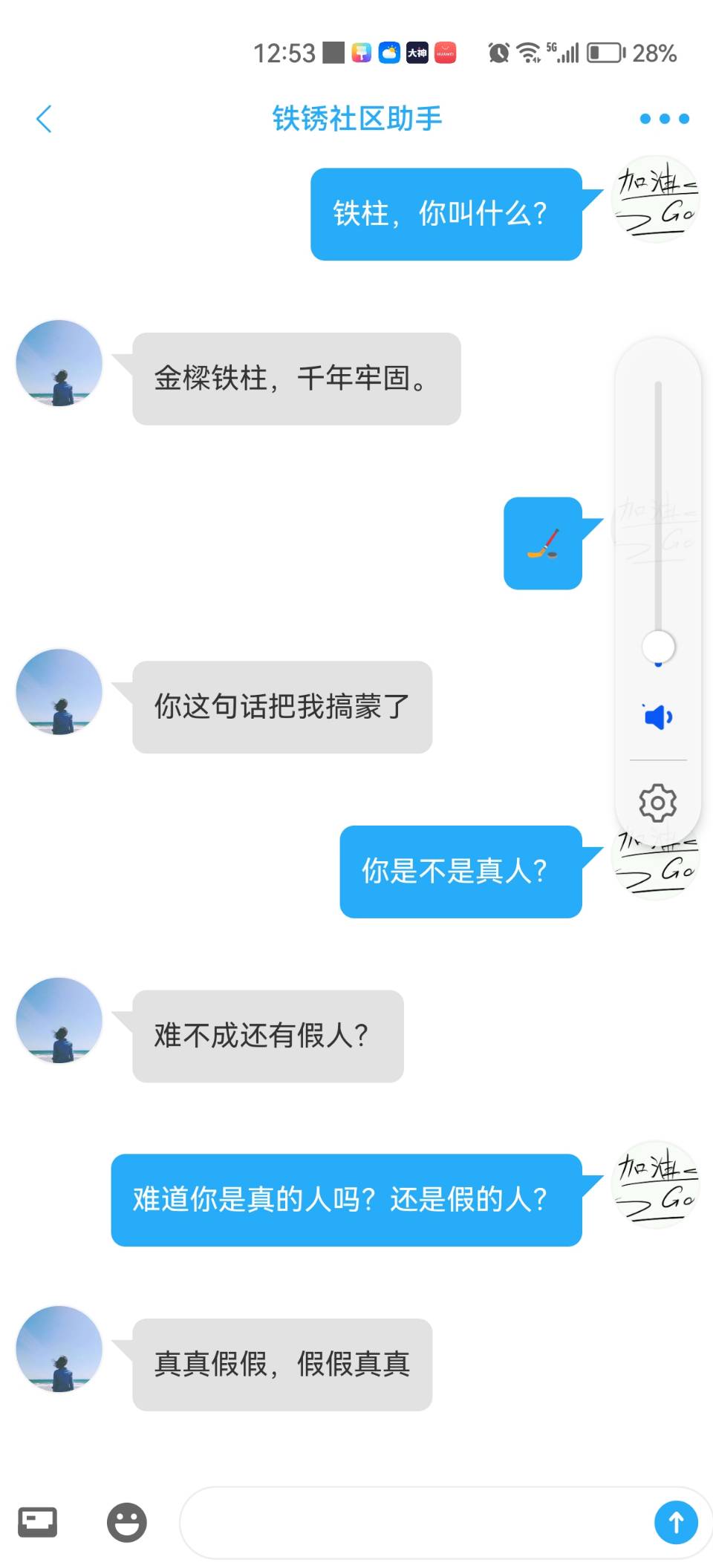713x1568 pixels.
Task: Tap my avatar beside 难道你是真的人吗 message
Action: (657, 1184)
